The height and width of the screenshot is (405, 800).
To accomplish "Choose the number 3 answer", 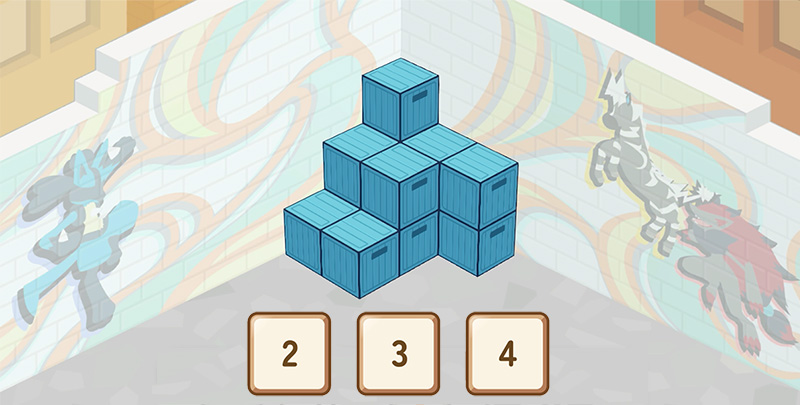I will click(399, 353).
